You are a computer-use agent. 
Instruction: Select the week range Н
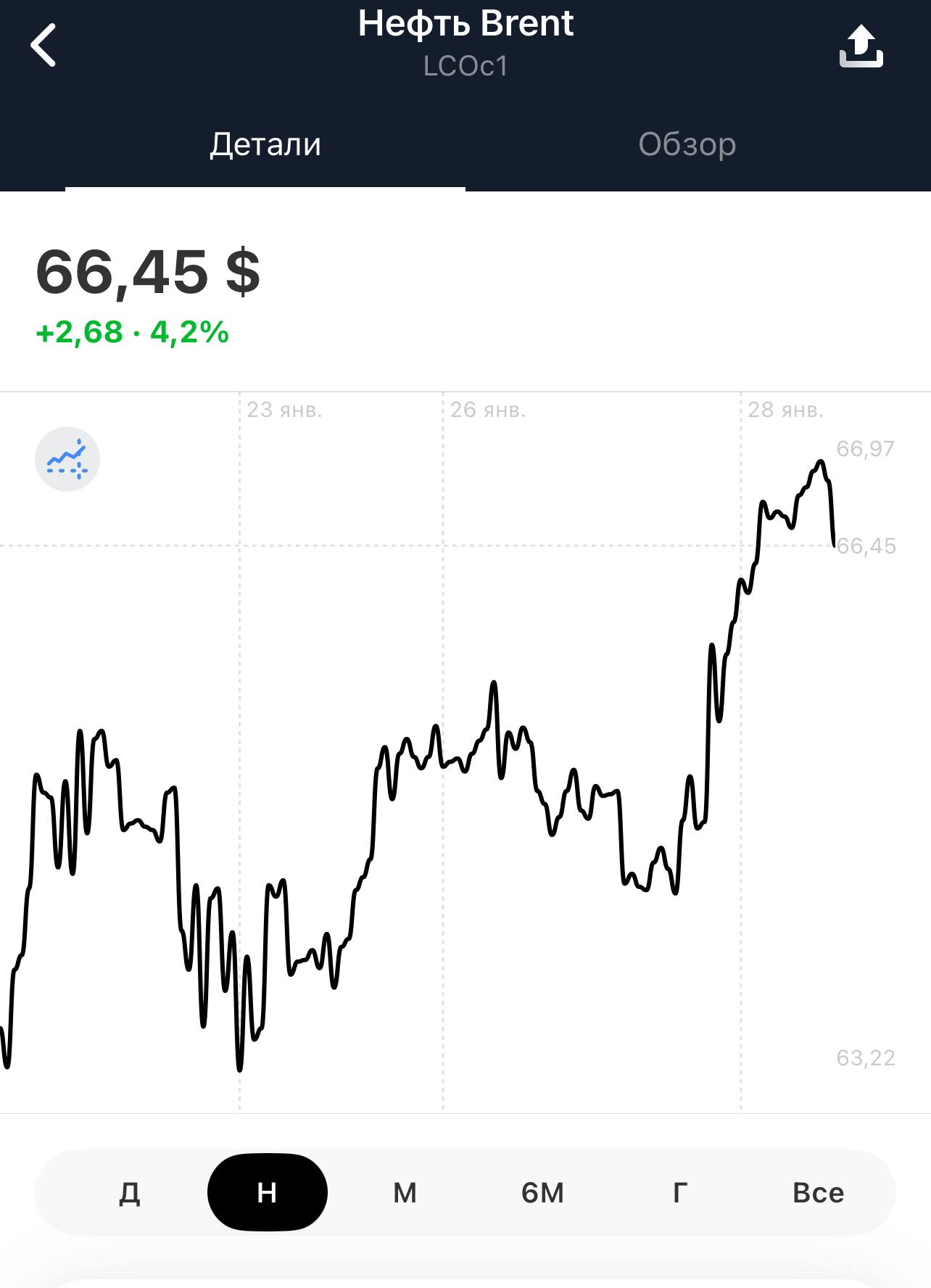[267, 1192]
